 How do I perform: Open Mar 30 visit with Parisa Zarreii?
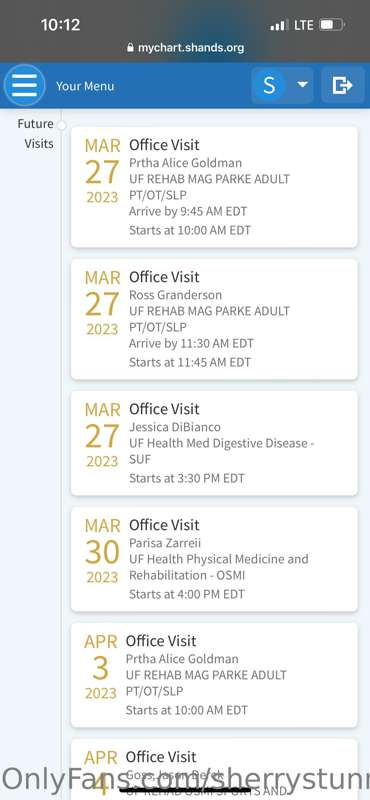[x=214, y=559]
